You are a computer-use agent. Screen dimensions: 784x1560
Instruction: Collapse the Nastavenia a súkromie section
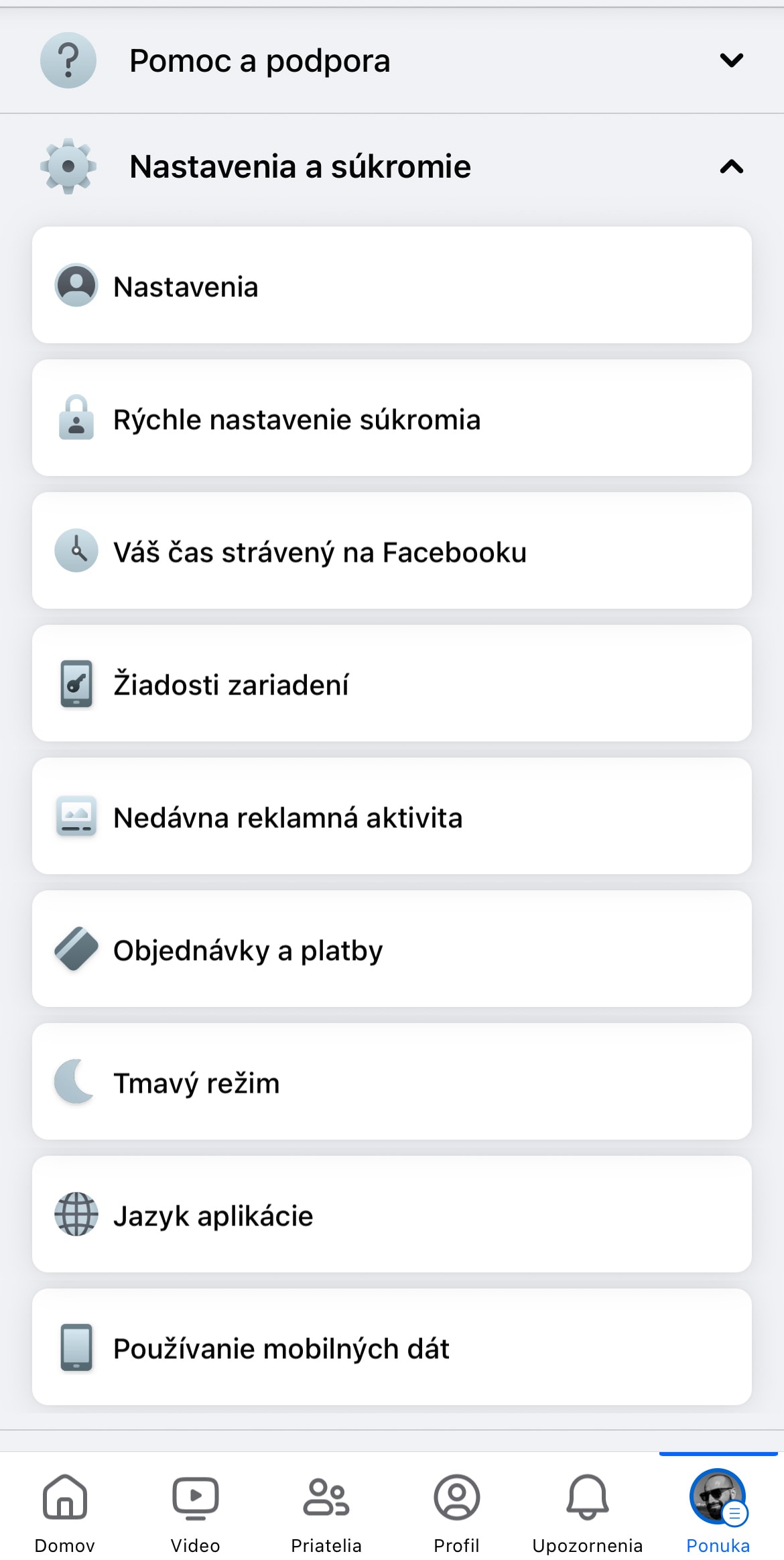(x=392, y=166)
